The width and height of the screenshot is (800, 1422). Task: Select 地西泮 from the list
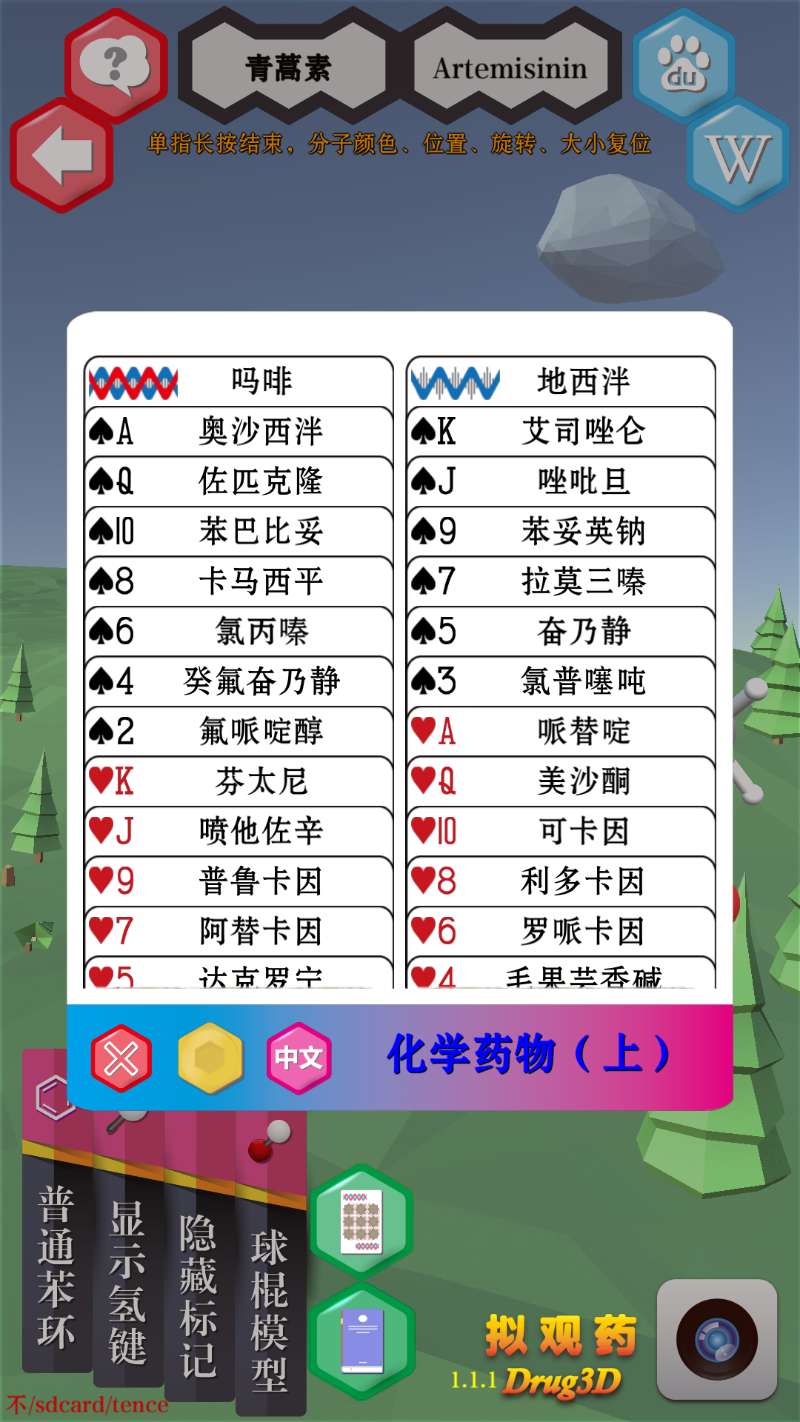(561, 381)
